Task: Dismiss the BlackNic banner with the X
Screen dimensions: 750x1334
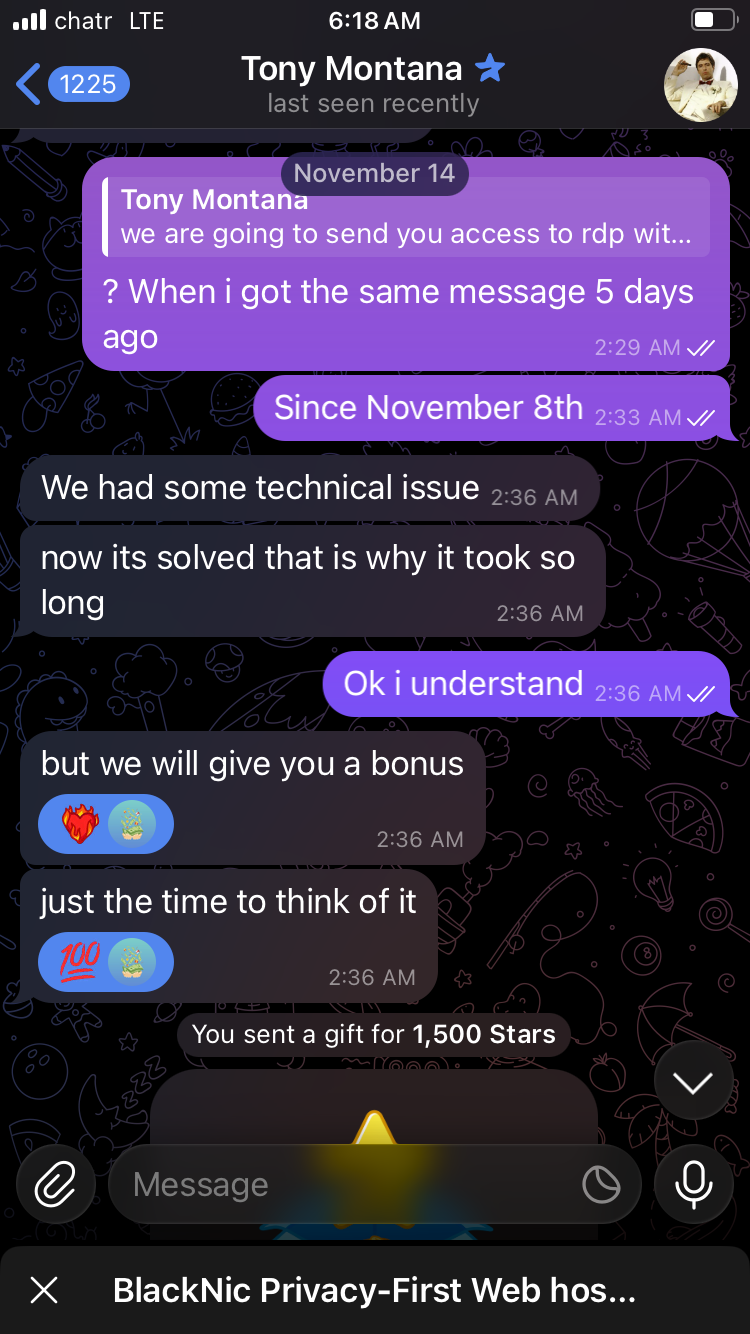Action: click(45, 1290)
